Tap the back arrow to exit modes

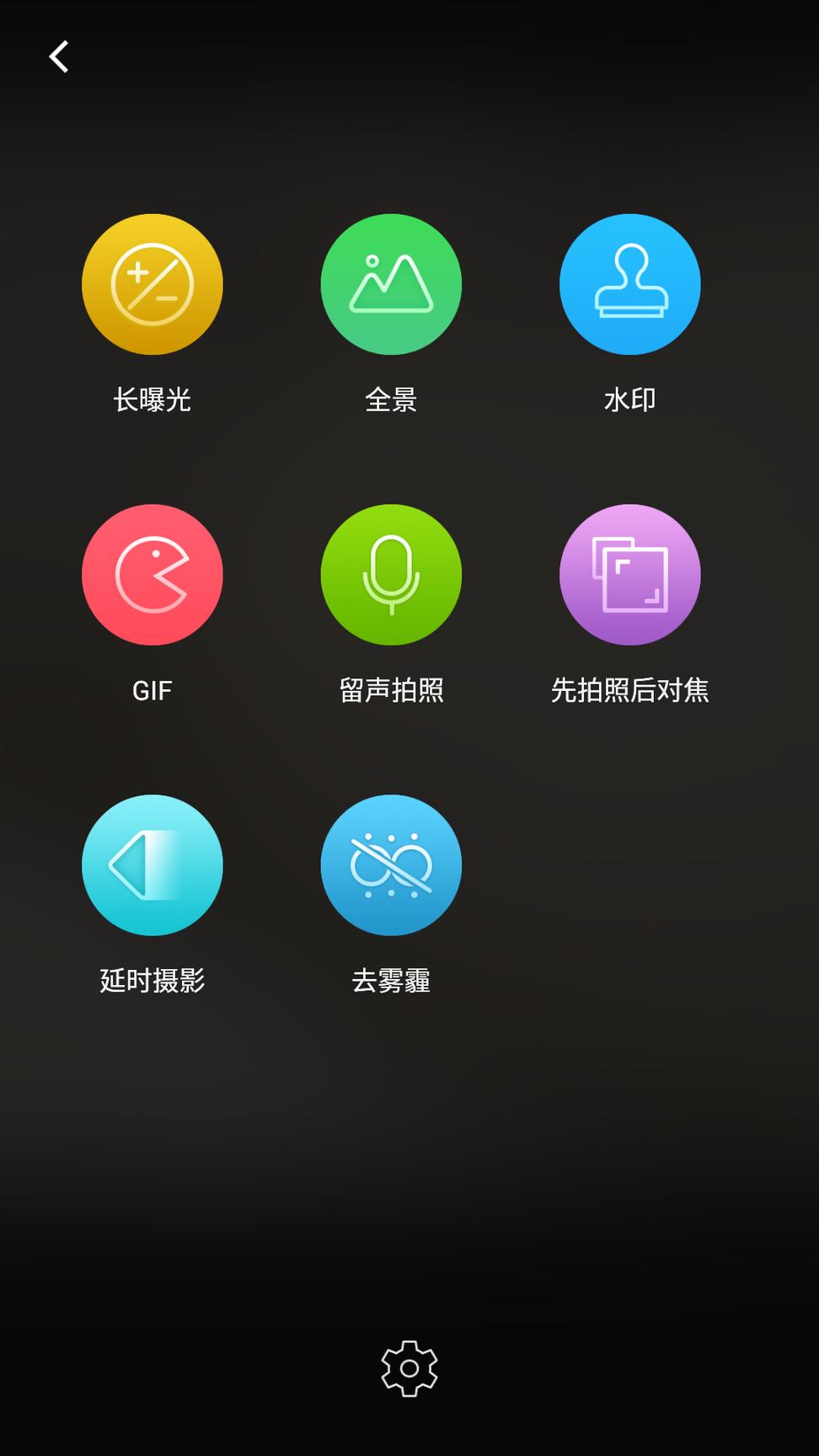point(57,56)
